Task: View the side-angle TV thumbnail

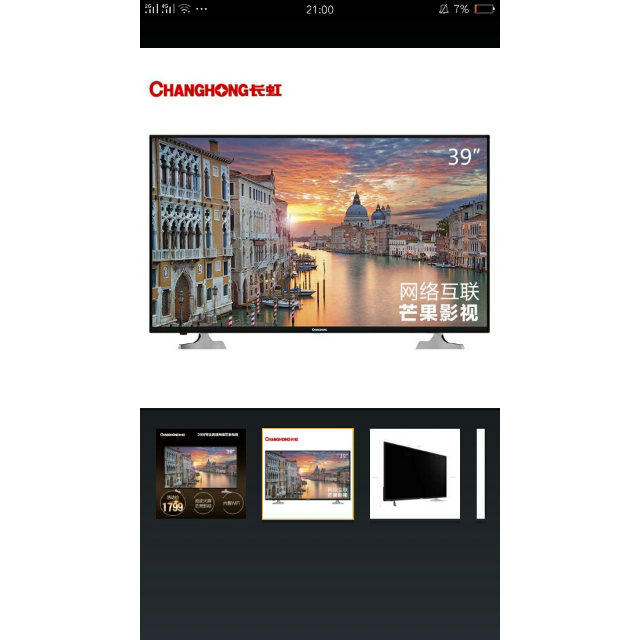Action: 415,474
